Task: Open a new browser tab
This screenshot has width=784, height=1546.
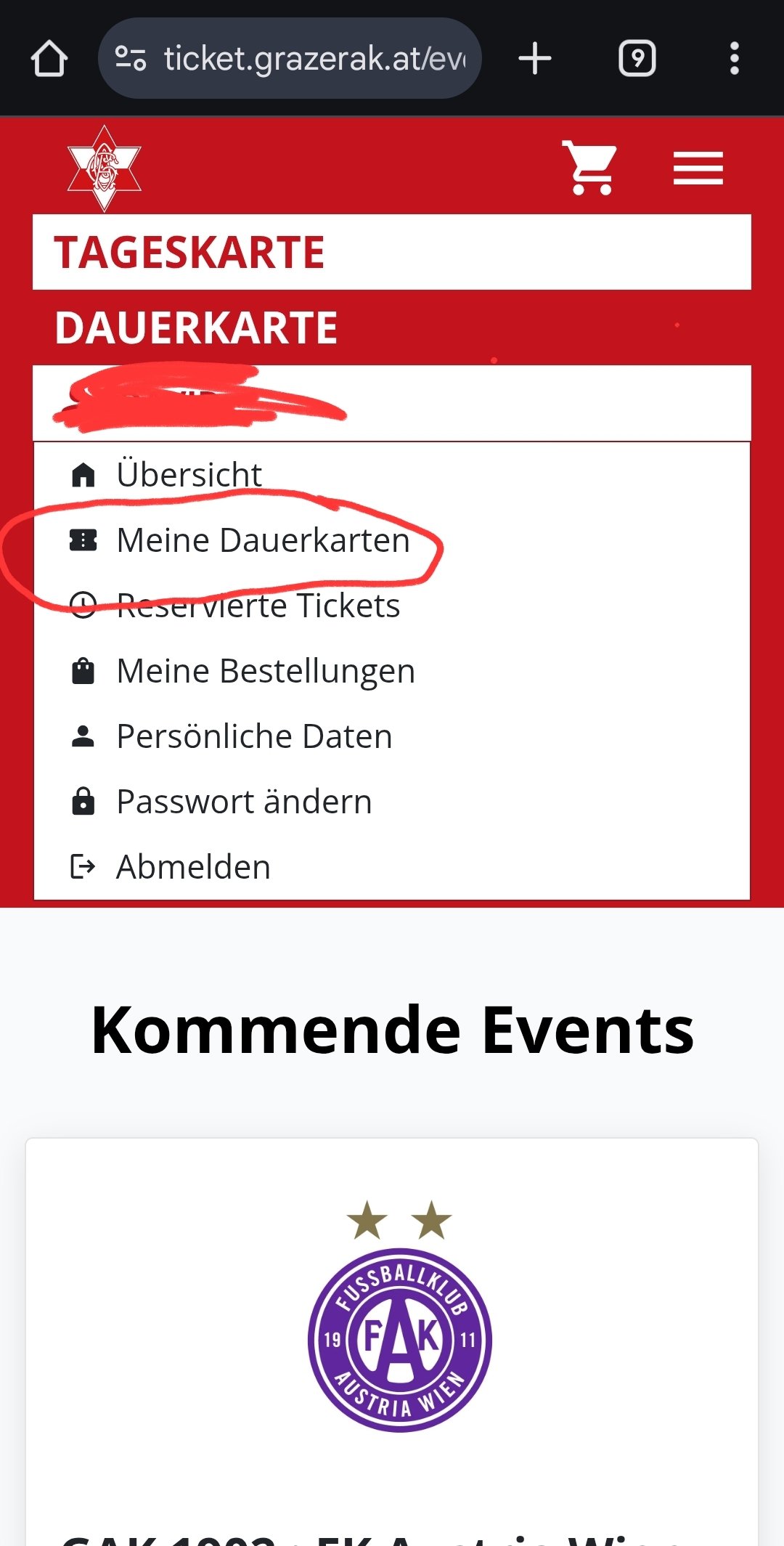Action: click(535, 58)
